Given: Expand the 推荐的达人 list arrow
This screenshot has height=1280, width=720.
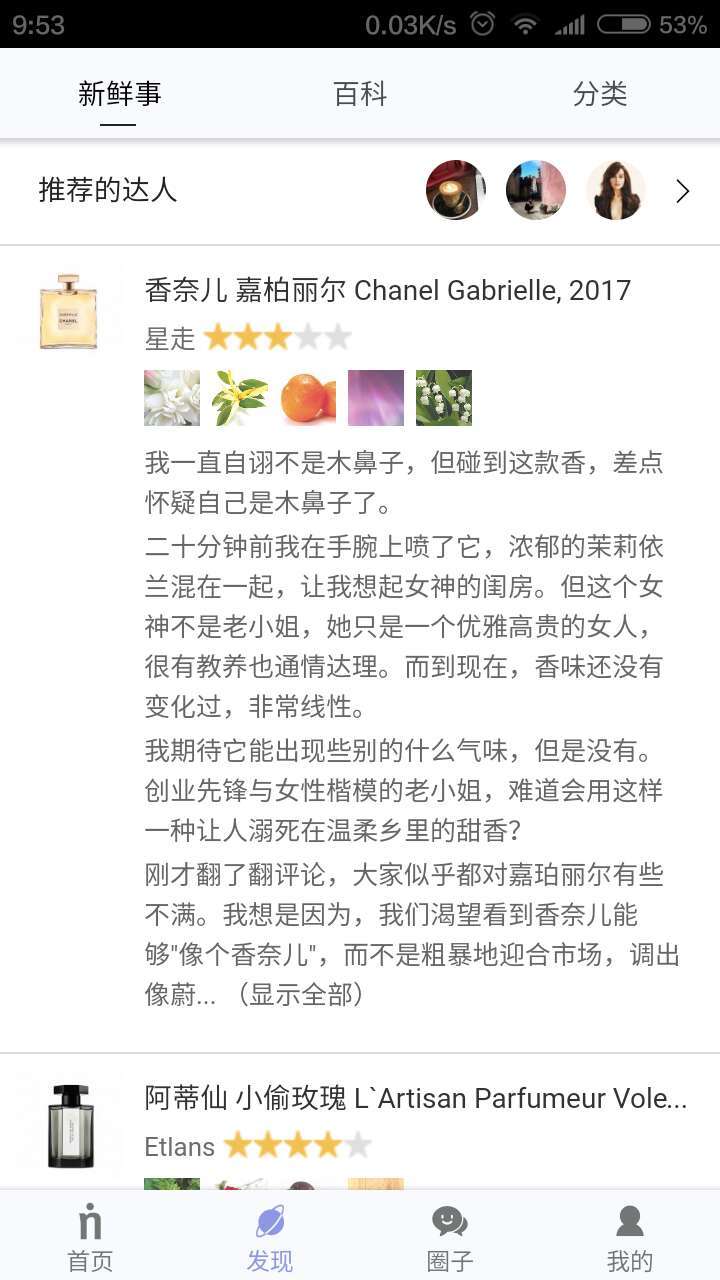Looking at the screenshot, I should [x=682, y=191].
